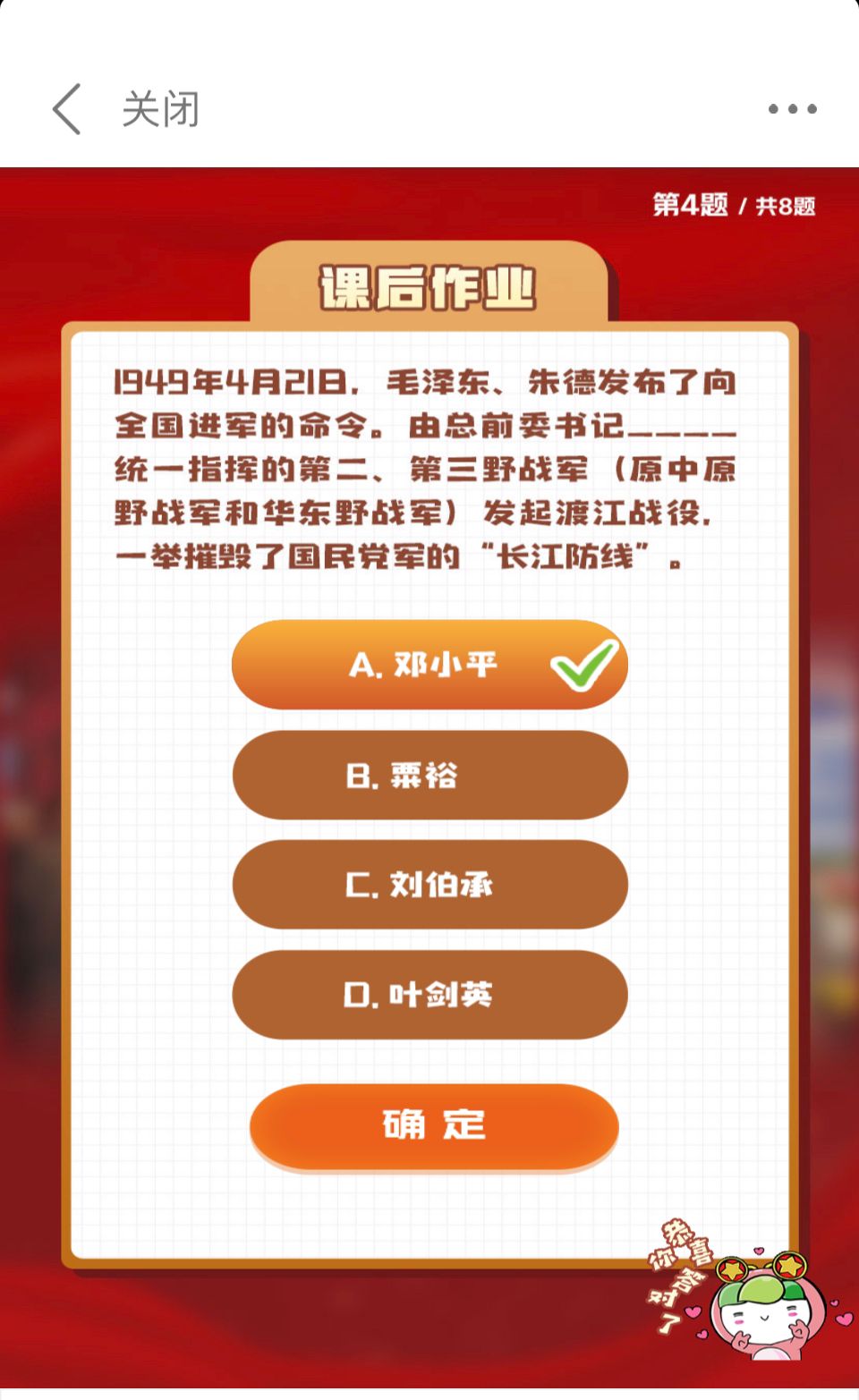This screenshot has width=859, height=1400.
Task: Choose answer B. 粟裕
Action: [x=429, y=775]
